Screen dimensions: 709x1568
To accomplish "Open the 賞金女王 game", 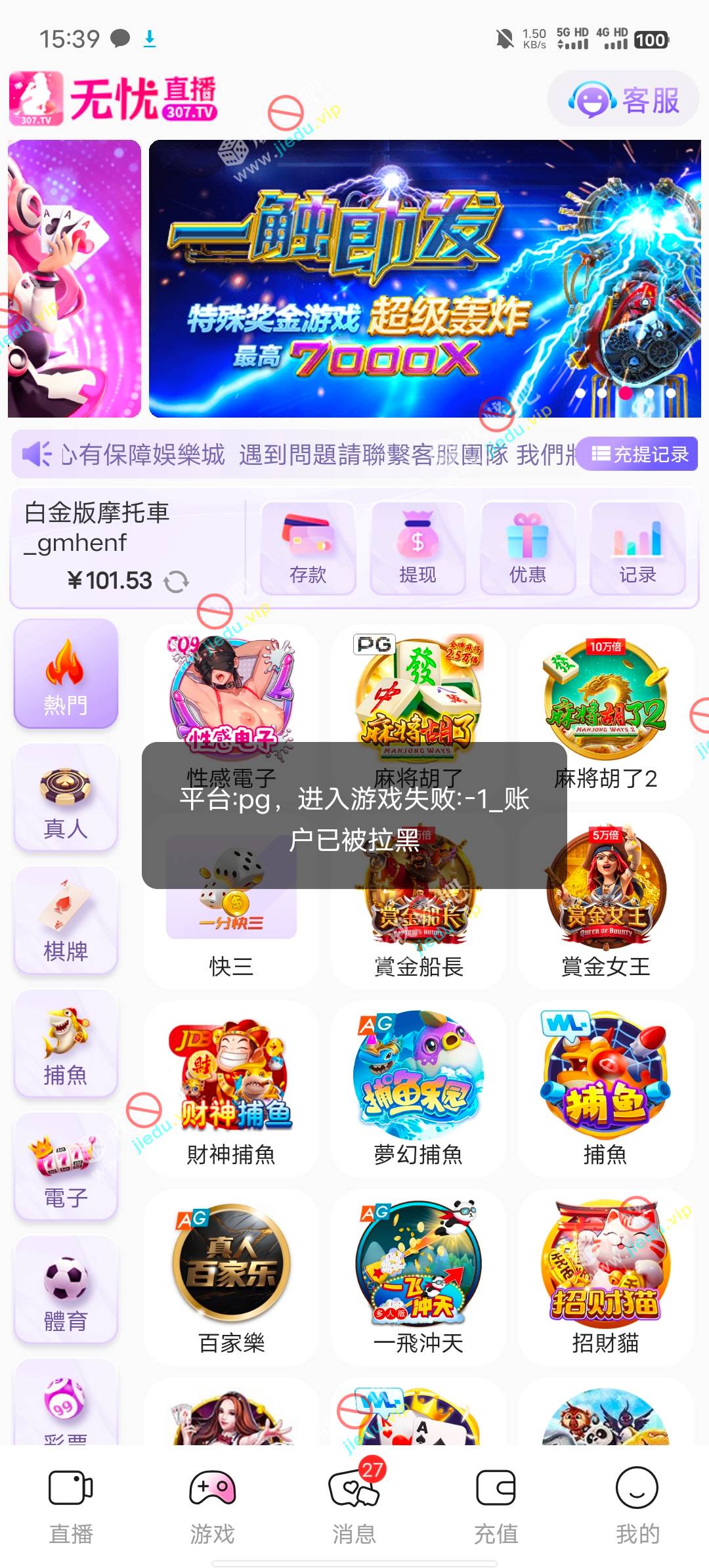I will tap(605, 901).
